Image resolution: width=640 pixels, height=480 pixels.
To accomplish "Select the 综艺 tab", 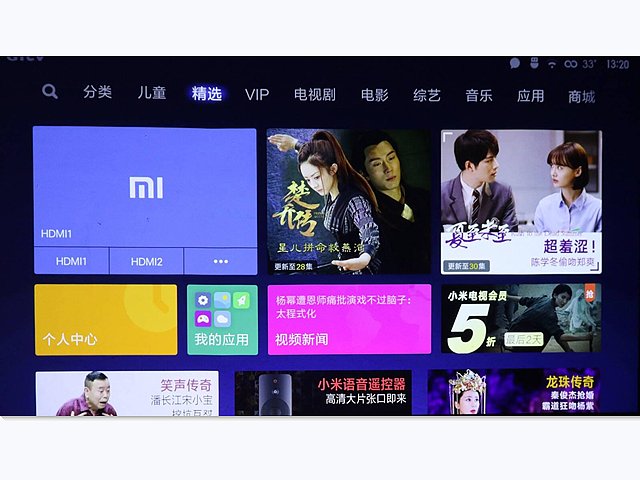I will (427, 96).
